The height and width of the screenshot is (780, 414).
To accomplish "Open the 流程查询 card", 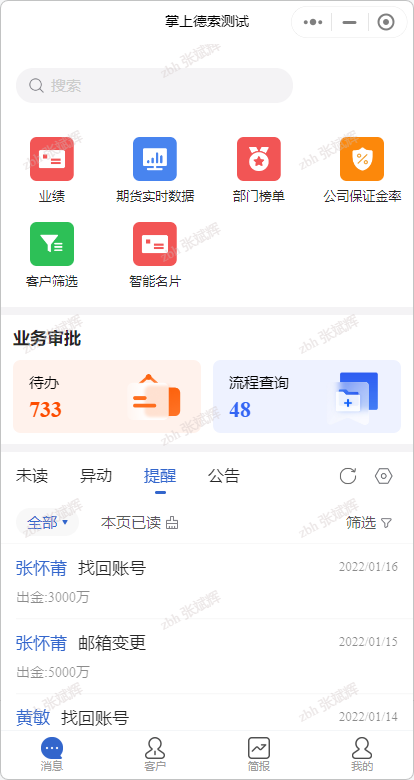I will click(307, 396).
